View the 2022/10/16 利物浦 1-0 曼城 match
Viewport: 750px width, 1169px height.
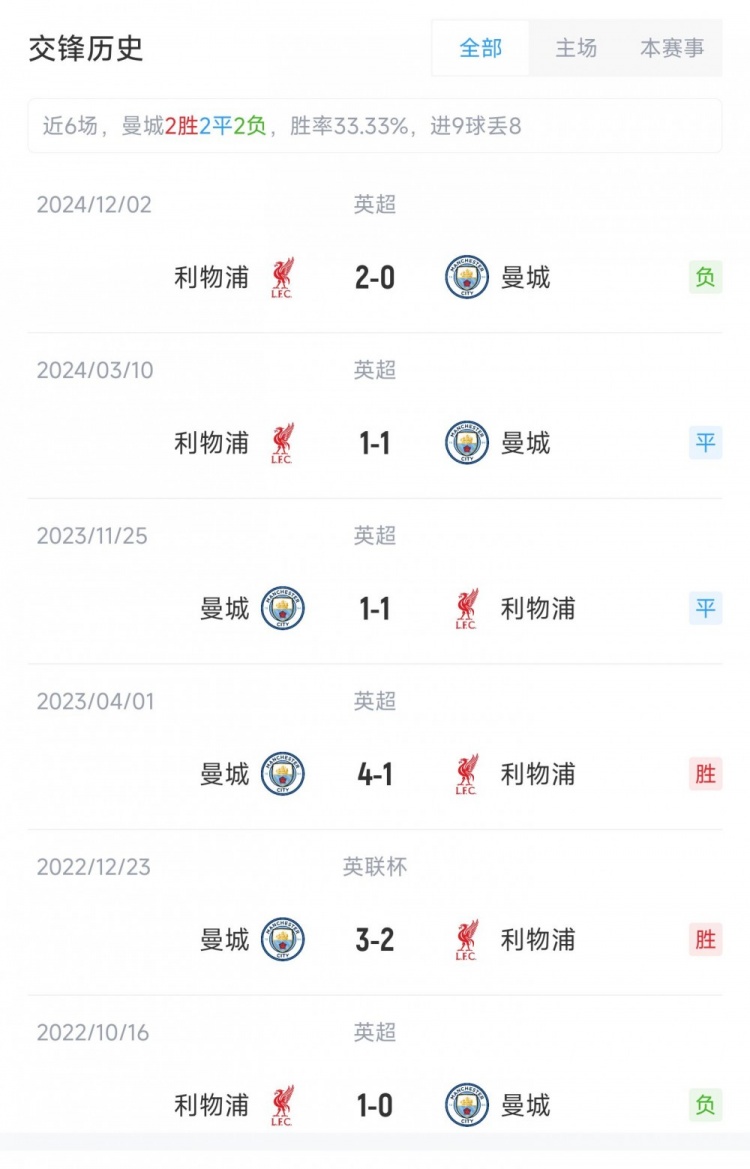click(x=375, y=1105)
